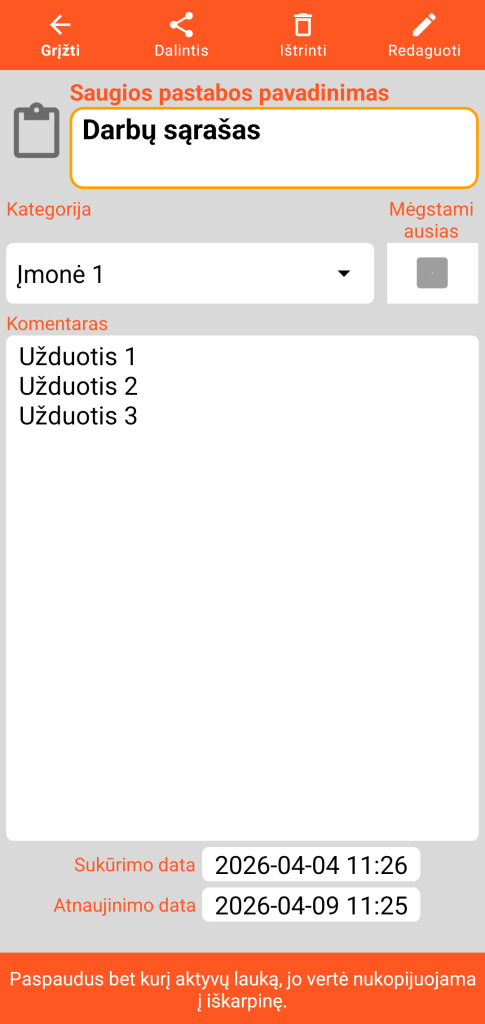Tap the Komentaras field with Užduotis entries
Image resolution: width=485 pixels, height=1024 pixels.
[242, 588]
